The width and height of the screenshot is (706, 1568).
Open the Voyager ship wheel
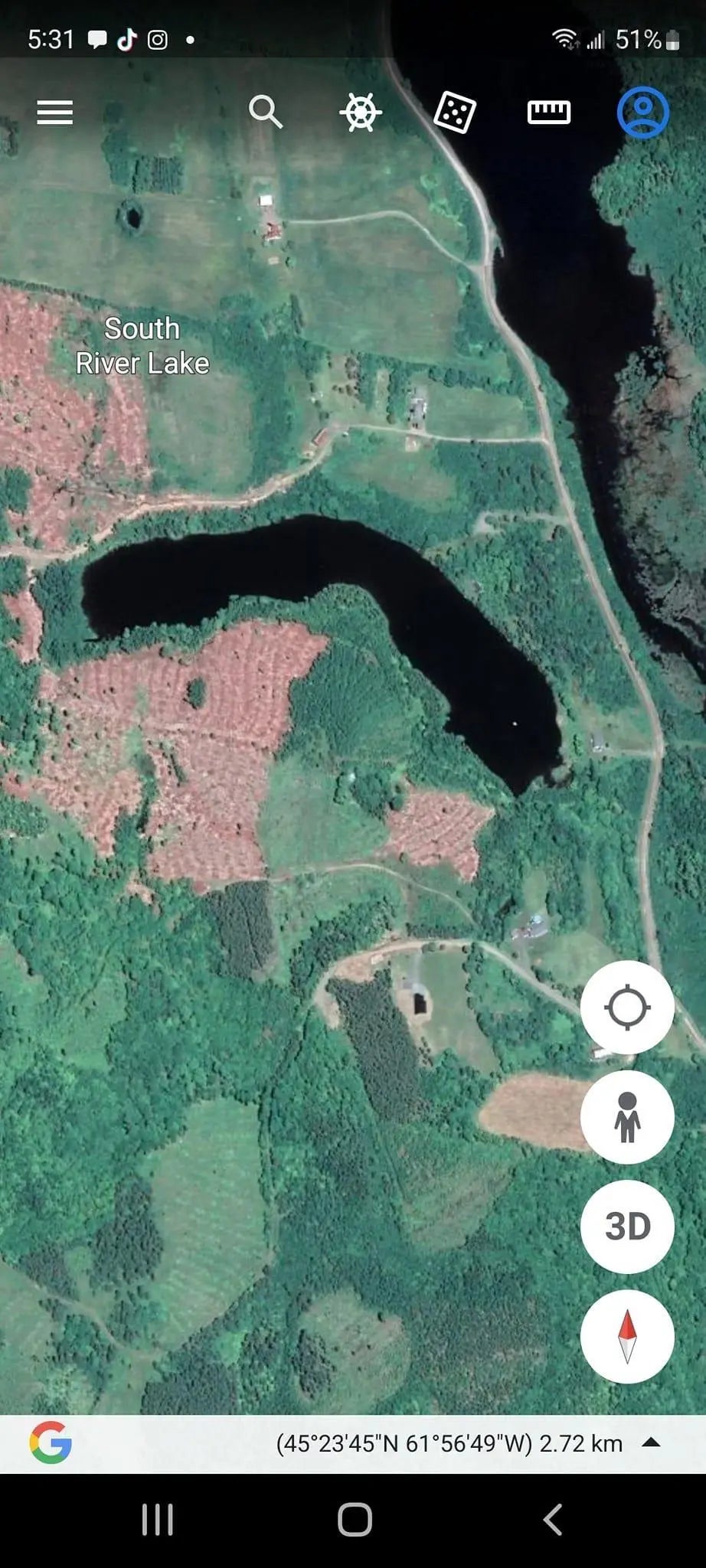360,113
